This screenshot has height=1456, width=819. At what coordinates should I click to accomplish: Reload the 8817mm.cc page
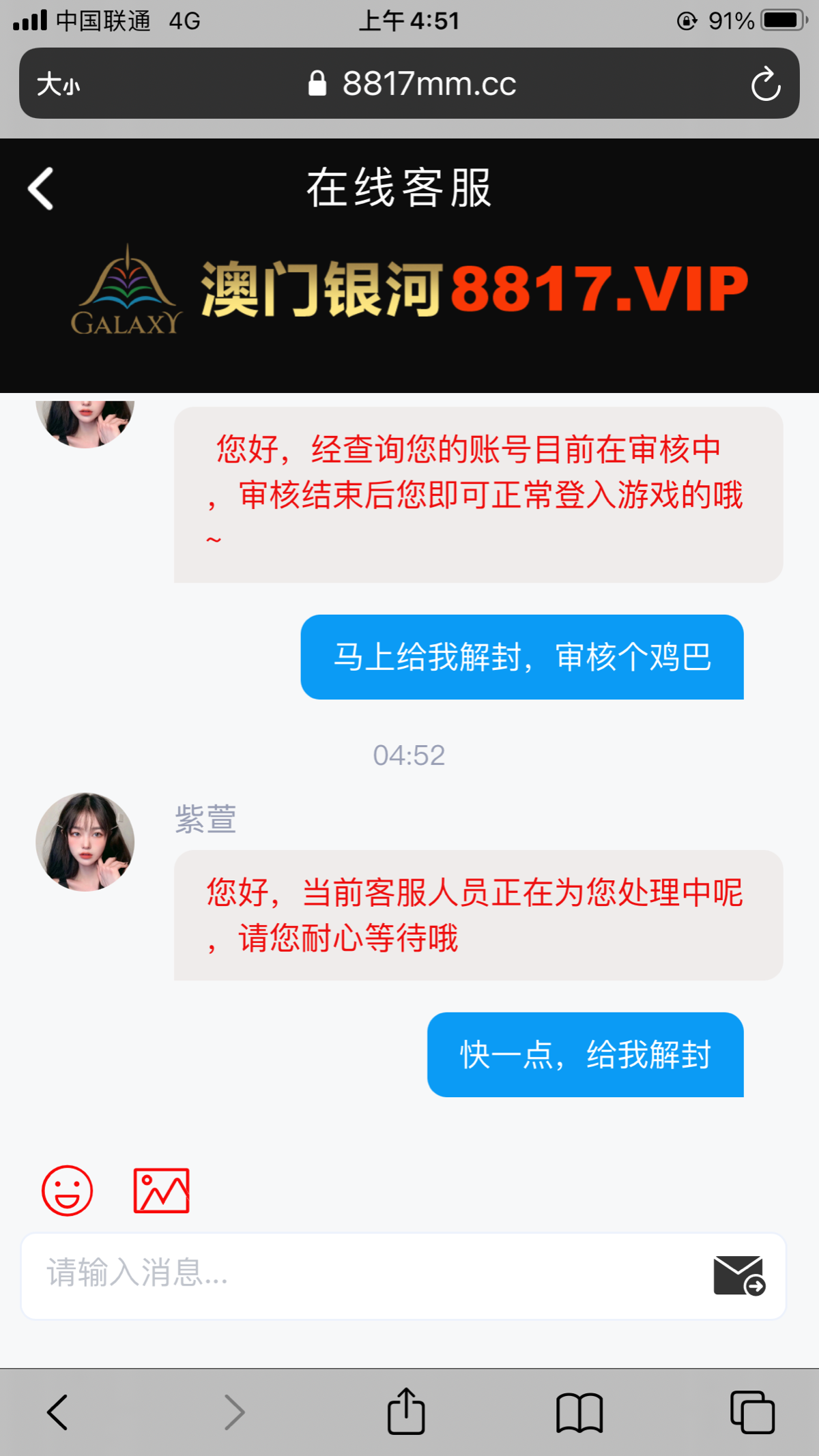point(766,84)
